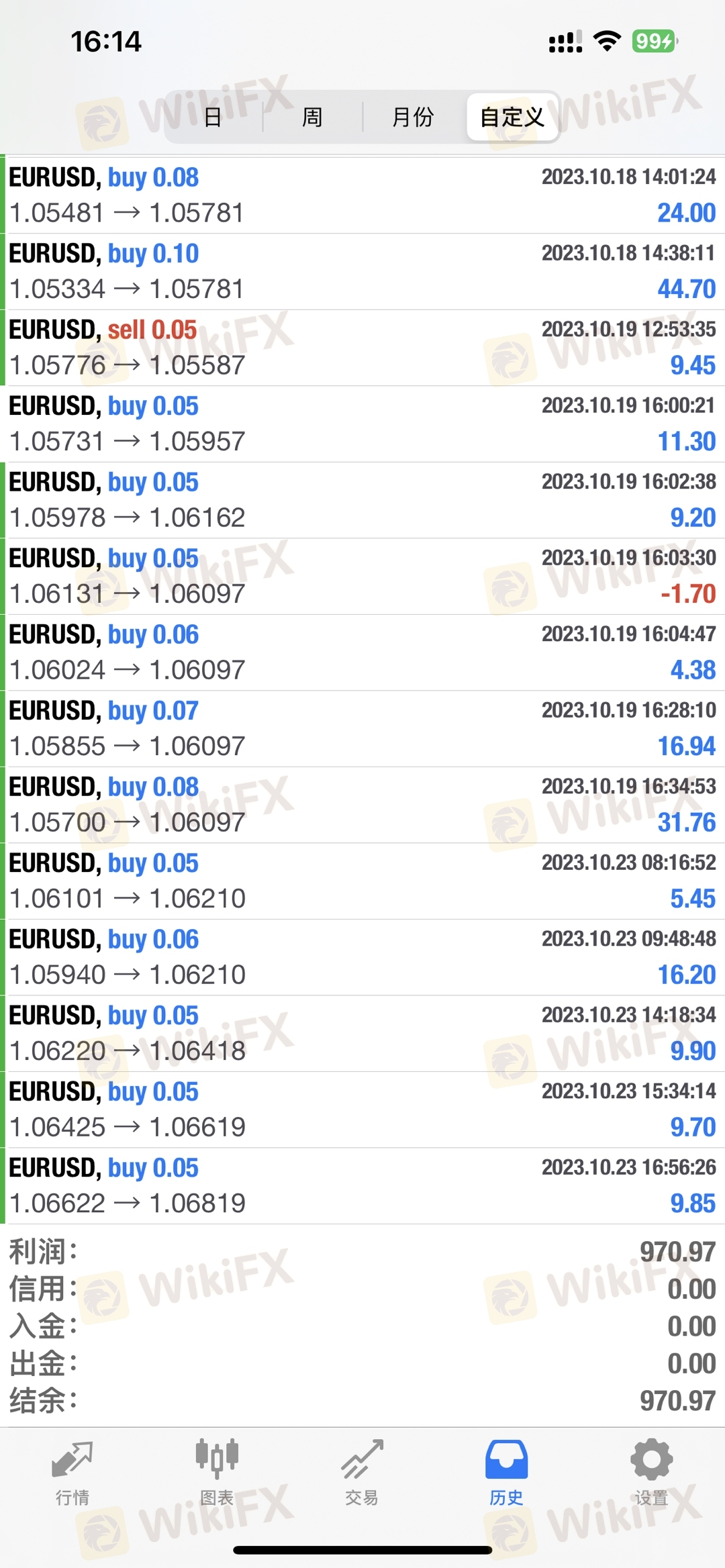The width and height of the screenshot is (725, 1568).
Task: Open the EURUSD buy 0.06 trade at 09:48:48
Action: pyautogui.click(x=362, y=957)
